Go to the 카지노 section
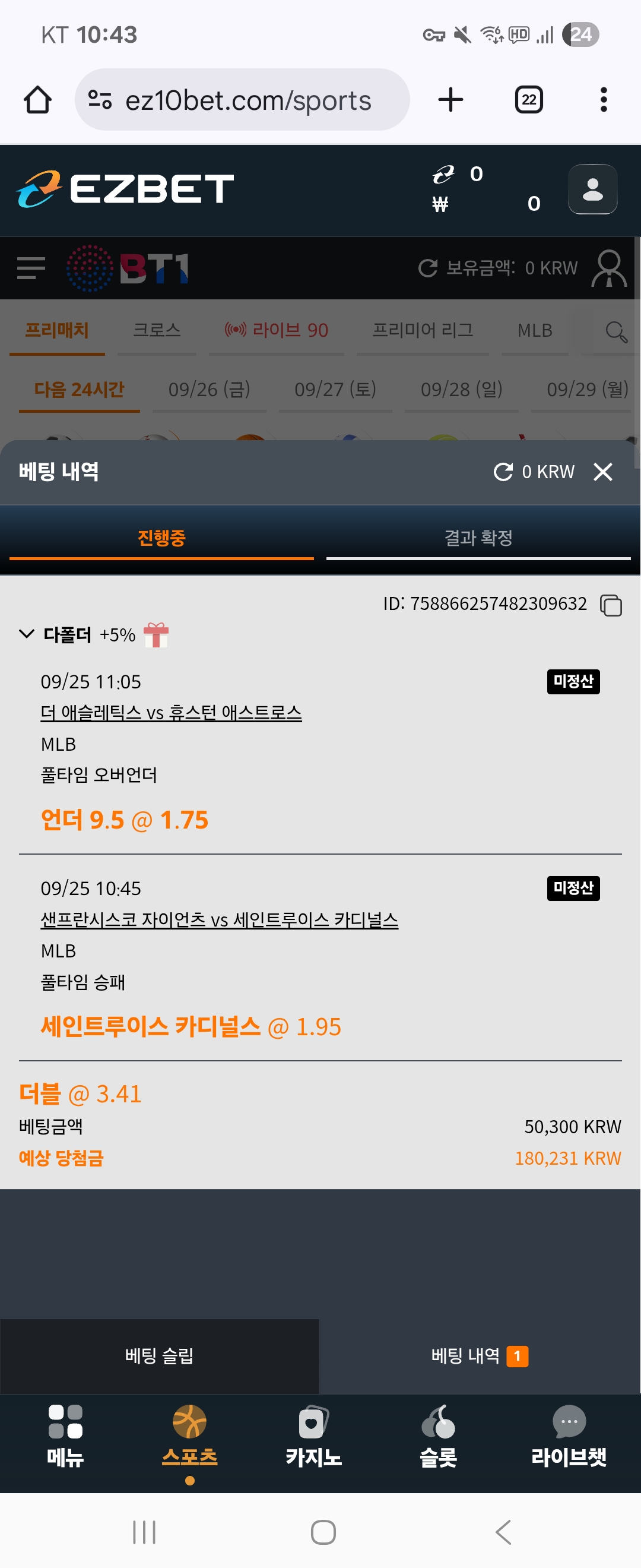Viewport: 641px width, 1568px height. [313, 1436]
